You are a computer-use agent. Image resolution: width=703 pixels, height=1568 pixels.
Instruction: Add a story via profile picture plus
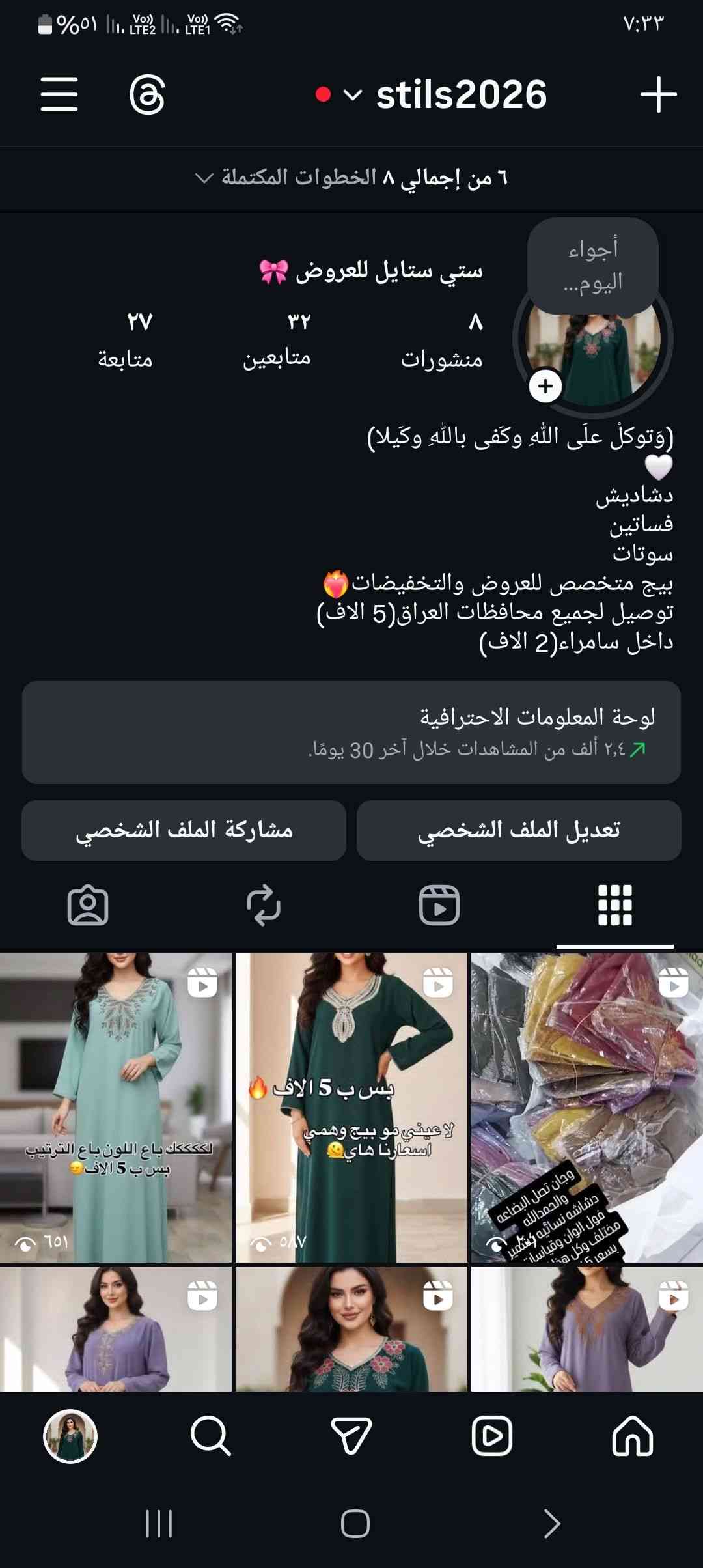coord(545,386)
